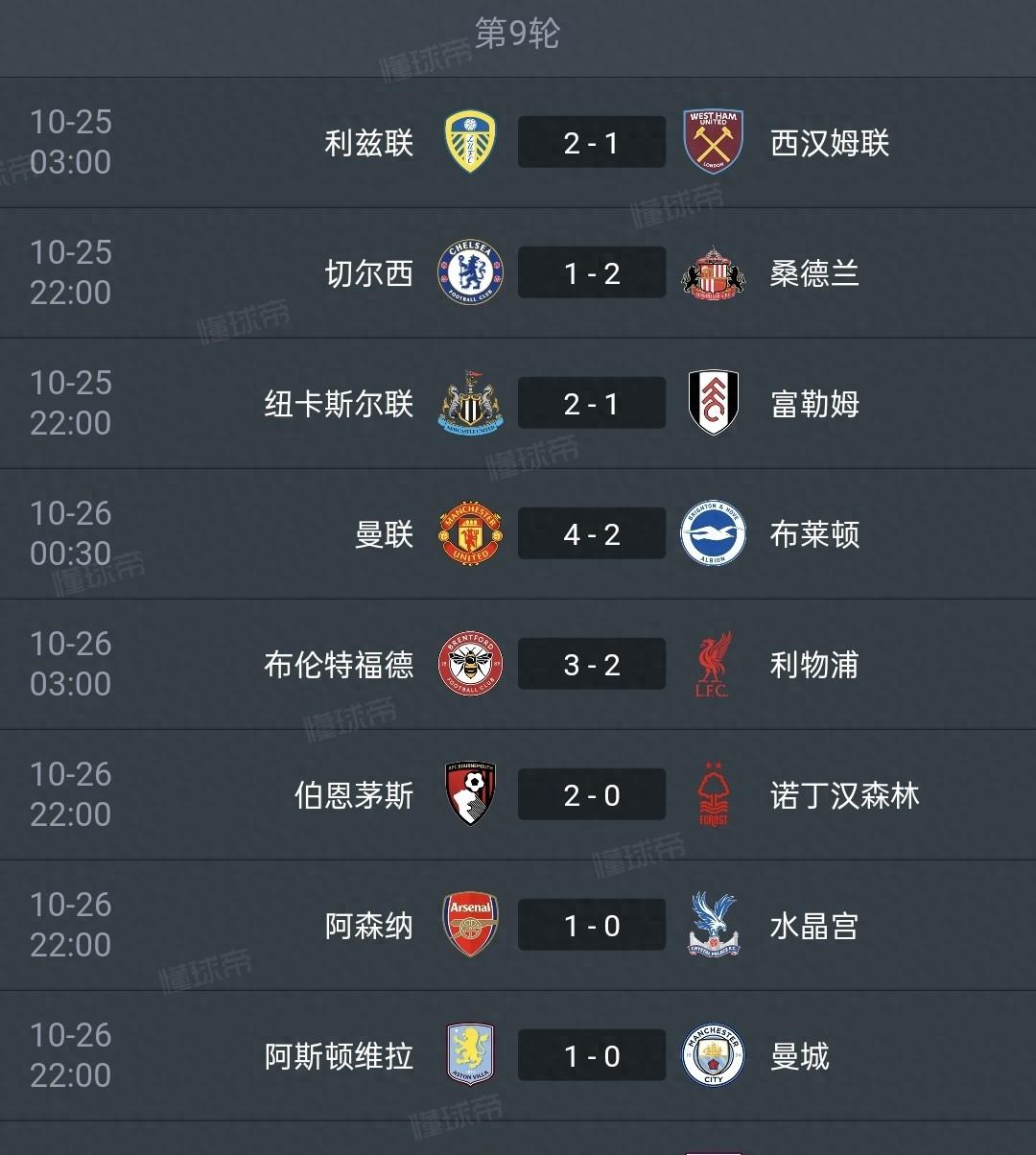
Task: Open the Chelsea vs Sunderland match
Action: point(591,273)
